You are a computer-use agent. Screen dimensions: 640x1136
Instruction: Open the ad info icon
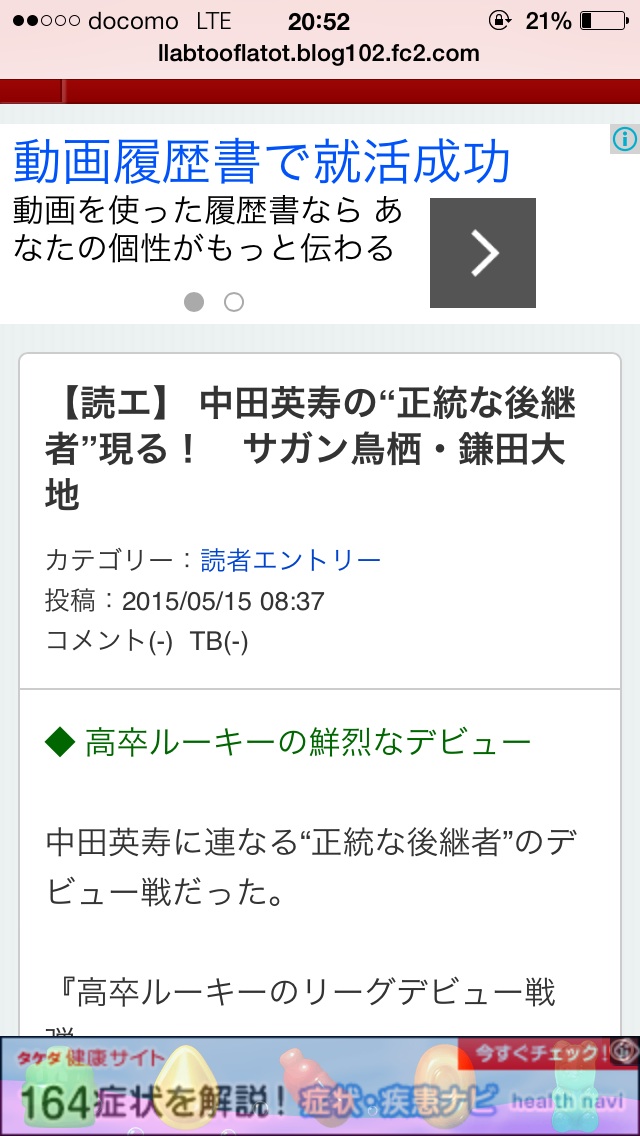[x=625, y=138]
